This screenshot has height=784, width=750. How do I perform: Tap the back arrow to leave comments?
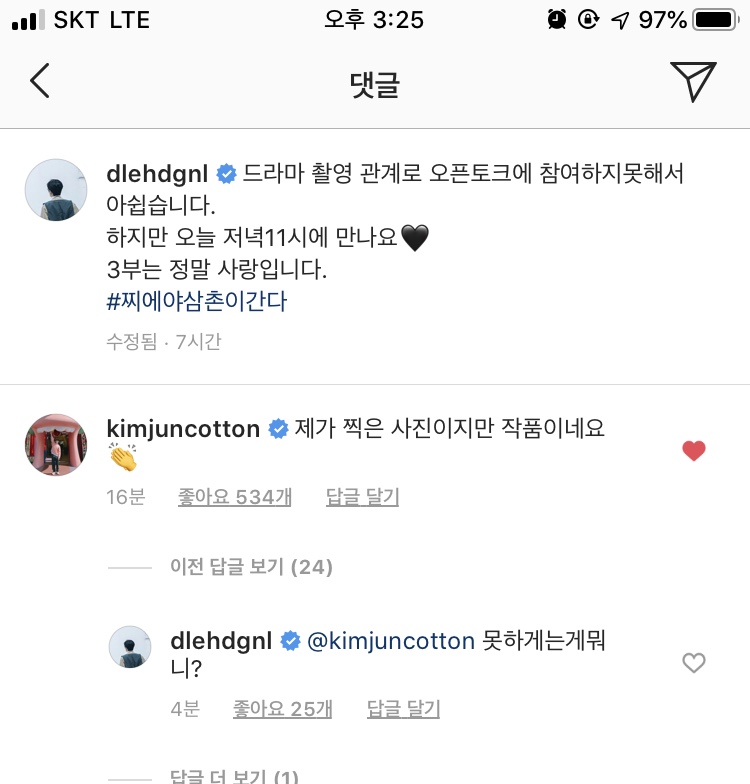pyautogui.click(x=39, y=81)
